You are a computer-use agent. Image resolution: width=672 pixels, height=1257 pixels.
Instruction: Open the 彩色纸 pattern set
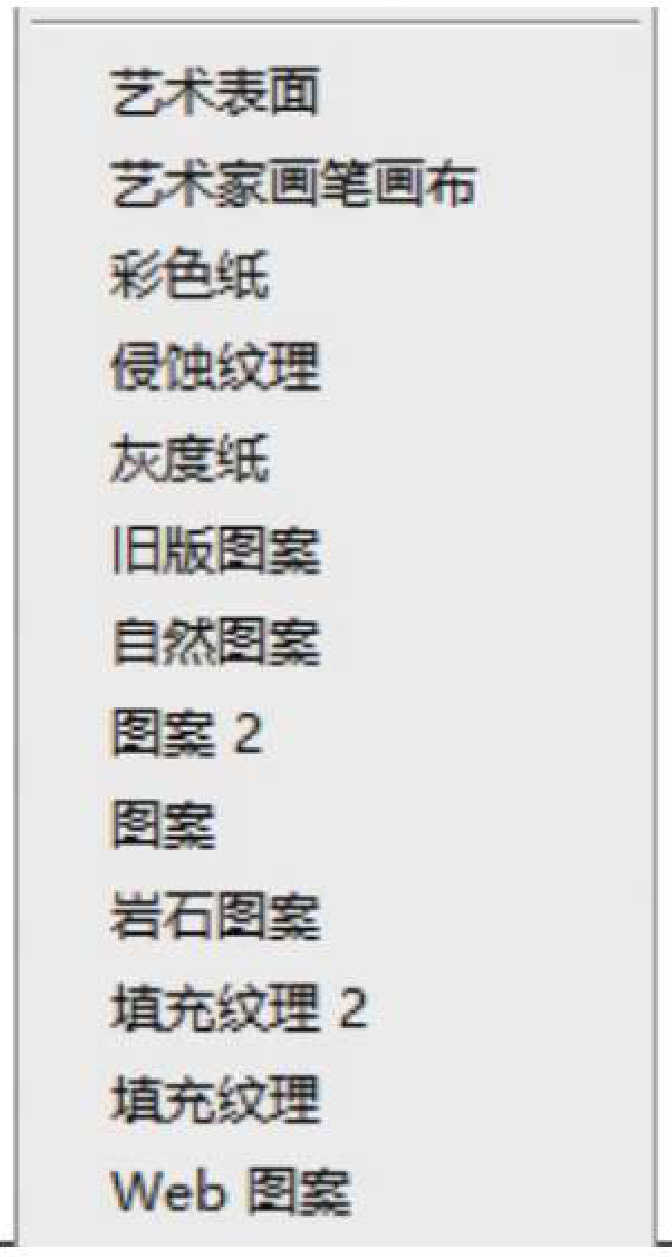click(x=189, y=277)
